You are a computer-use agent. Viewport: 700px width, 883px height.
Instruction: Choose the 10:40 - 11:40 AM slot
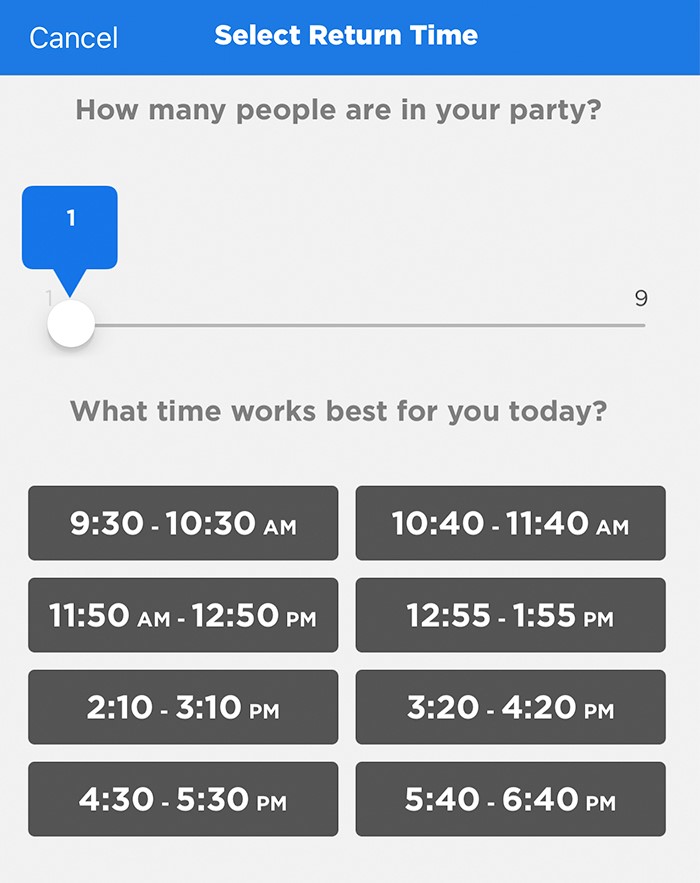(510, 523)
